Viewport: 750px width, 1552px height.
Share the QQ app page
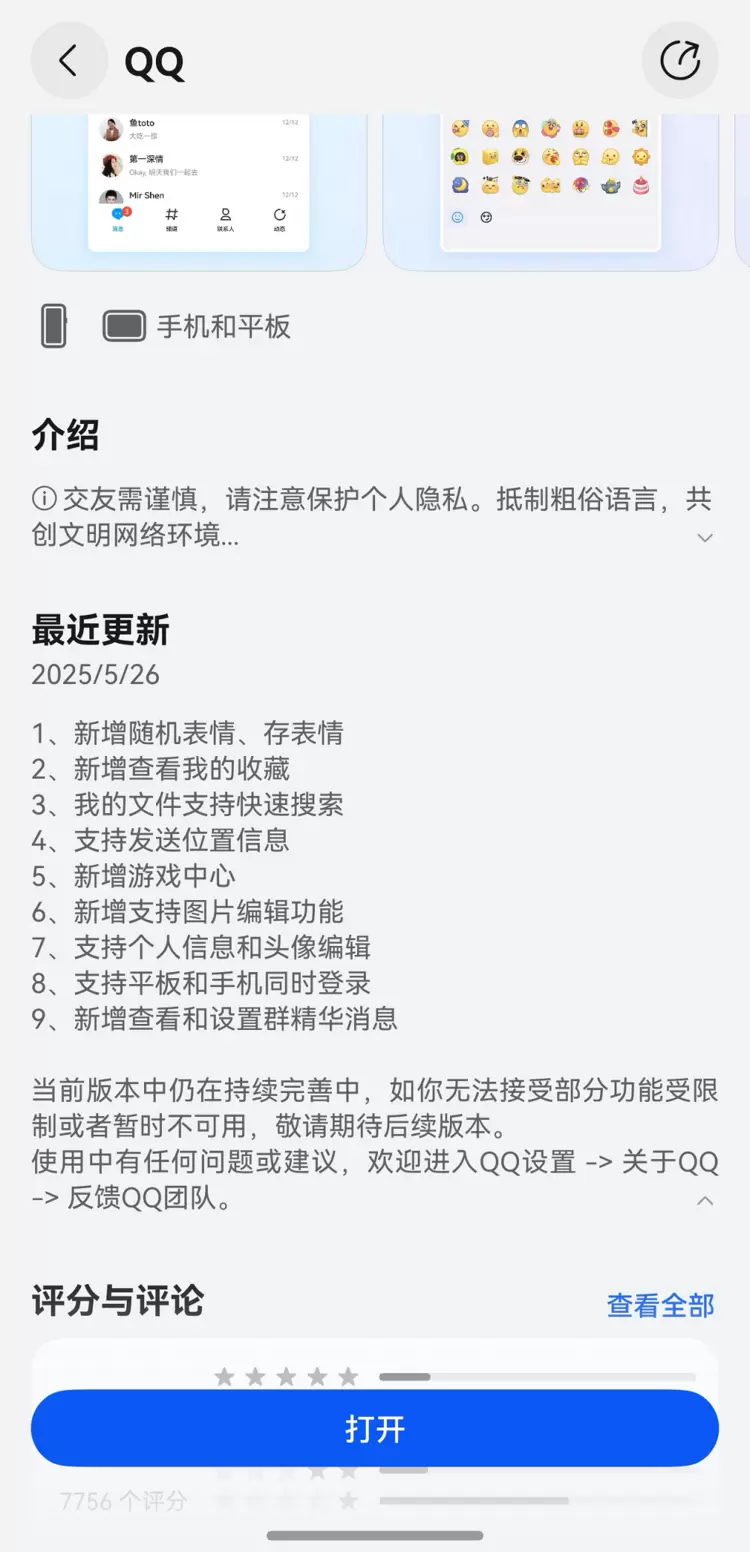click(680, 61)
